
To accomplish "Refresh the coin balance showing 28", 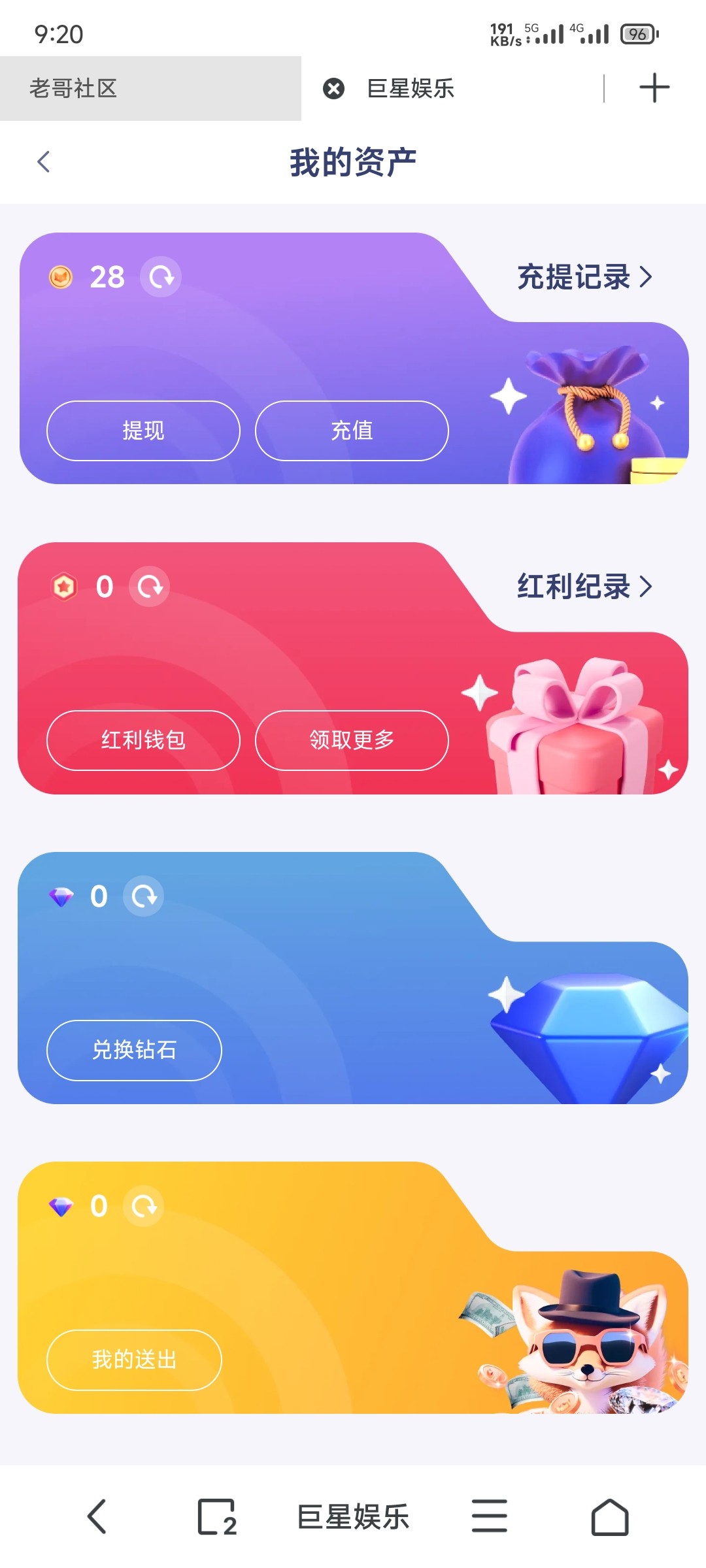I will tap(161, 277).
